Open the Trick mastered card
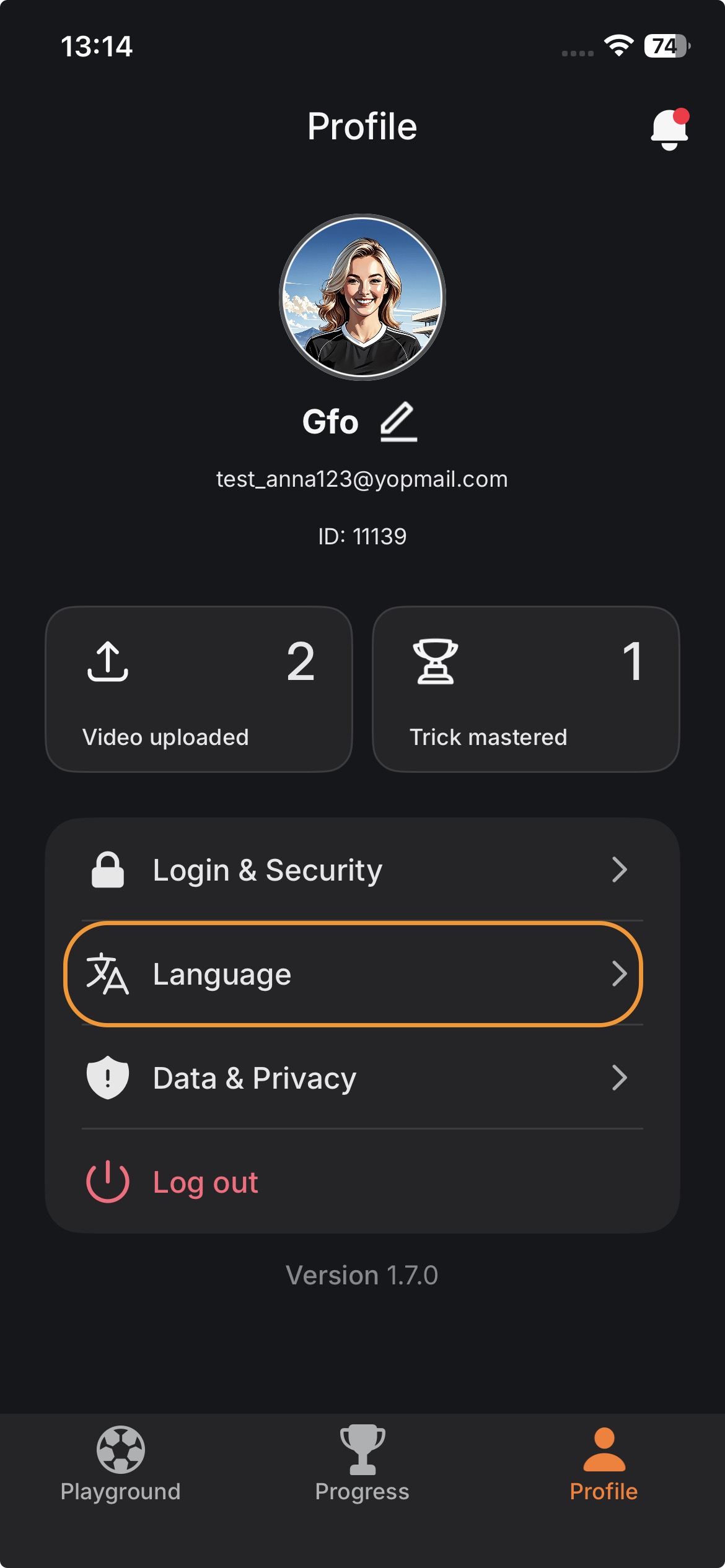This screenshot has height=1568, width=725. pyautogui.click(x=525, y=689)
